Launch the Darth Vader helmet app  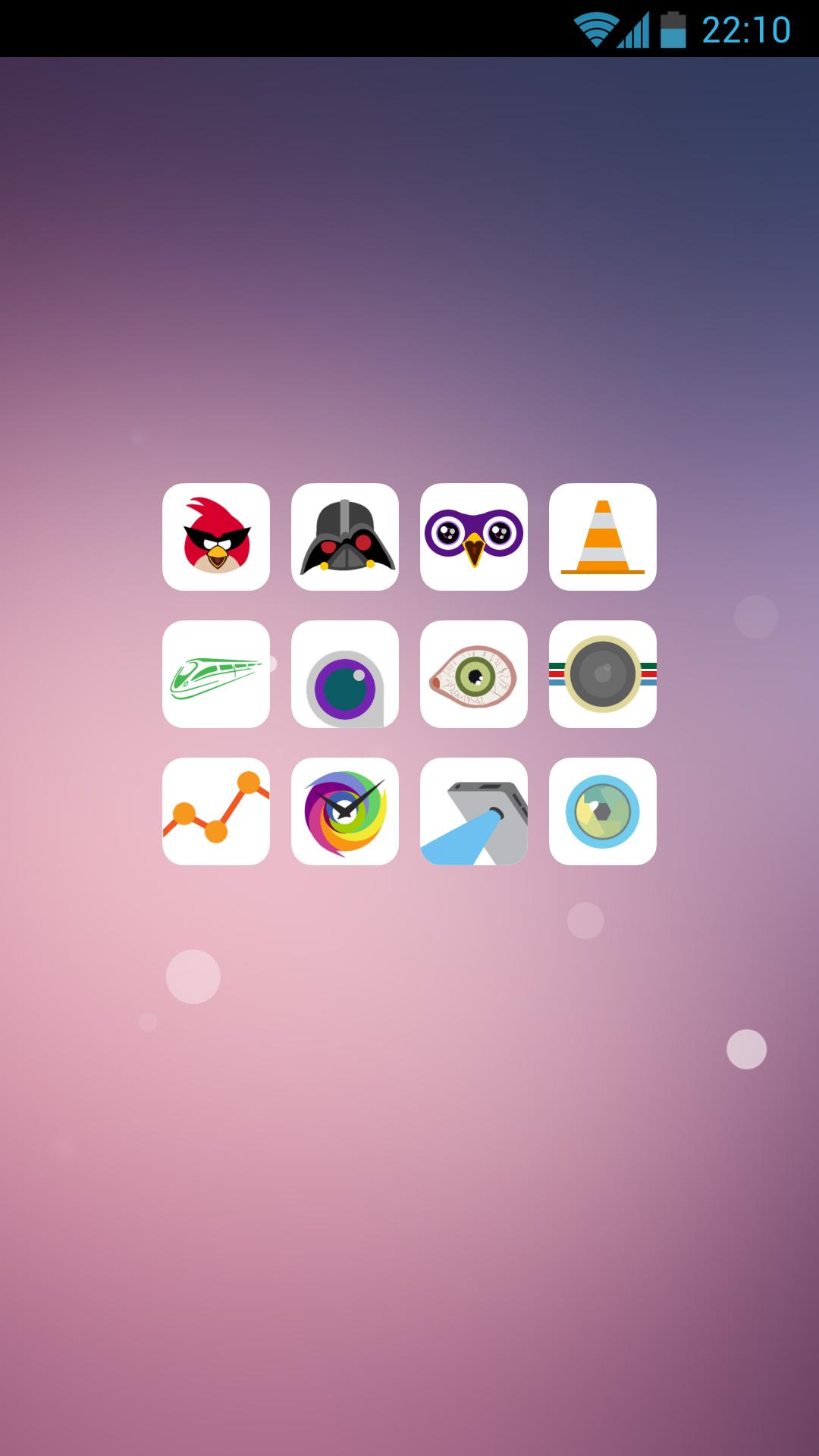[x=345, y=537]
